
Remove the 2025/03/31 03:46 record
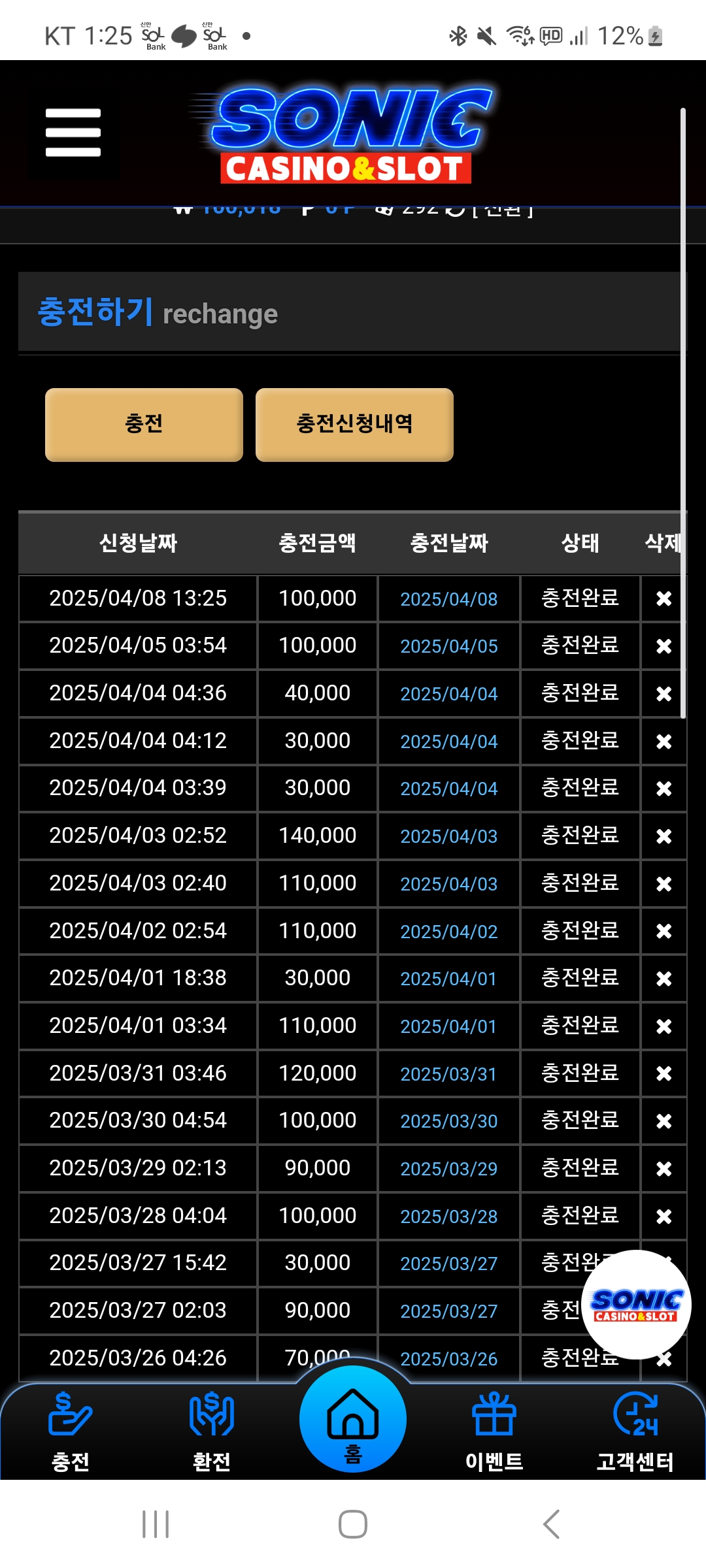click(x=664, y=1073)
